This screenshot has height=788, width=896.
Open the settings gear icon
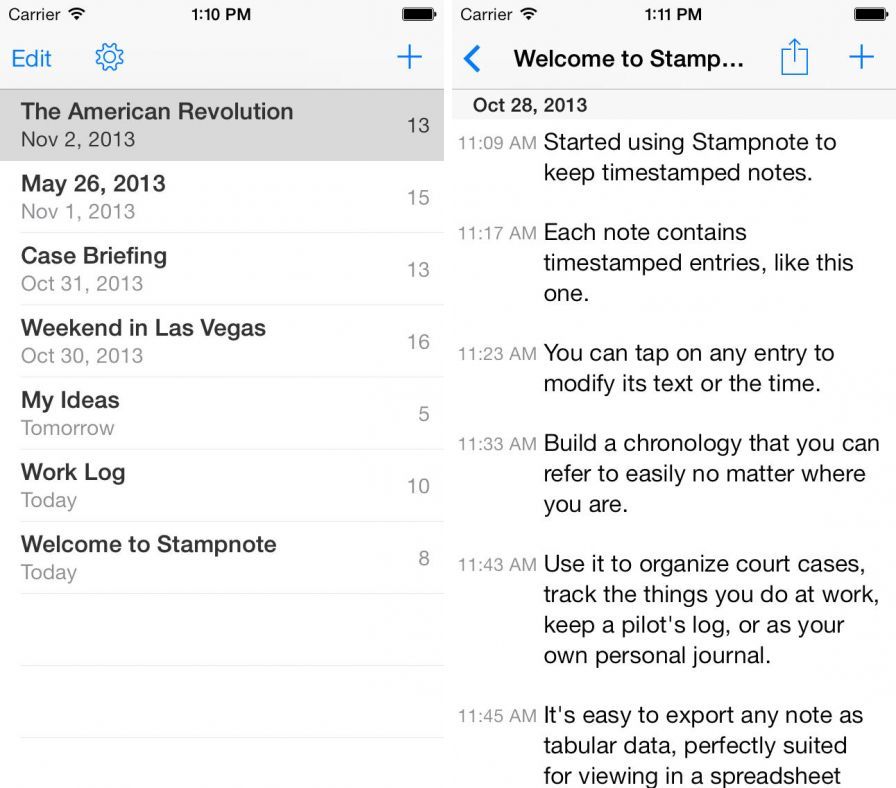109,57
